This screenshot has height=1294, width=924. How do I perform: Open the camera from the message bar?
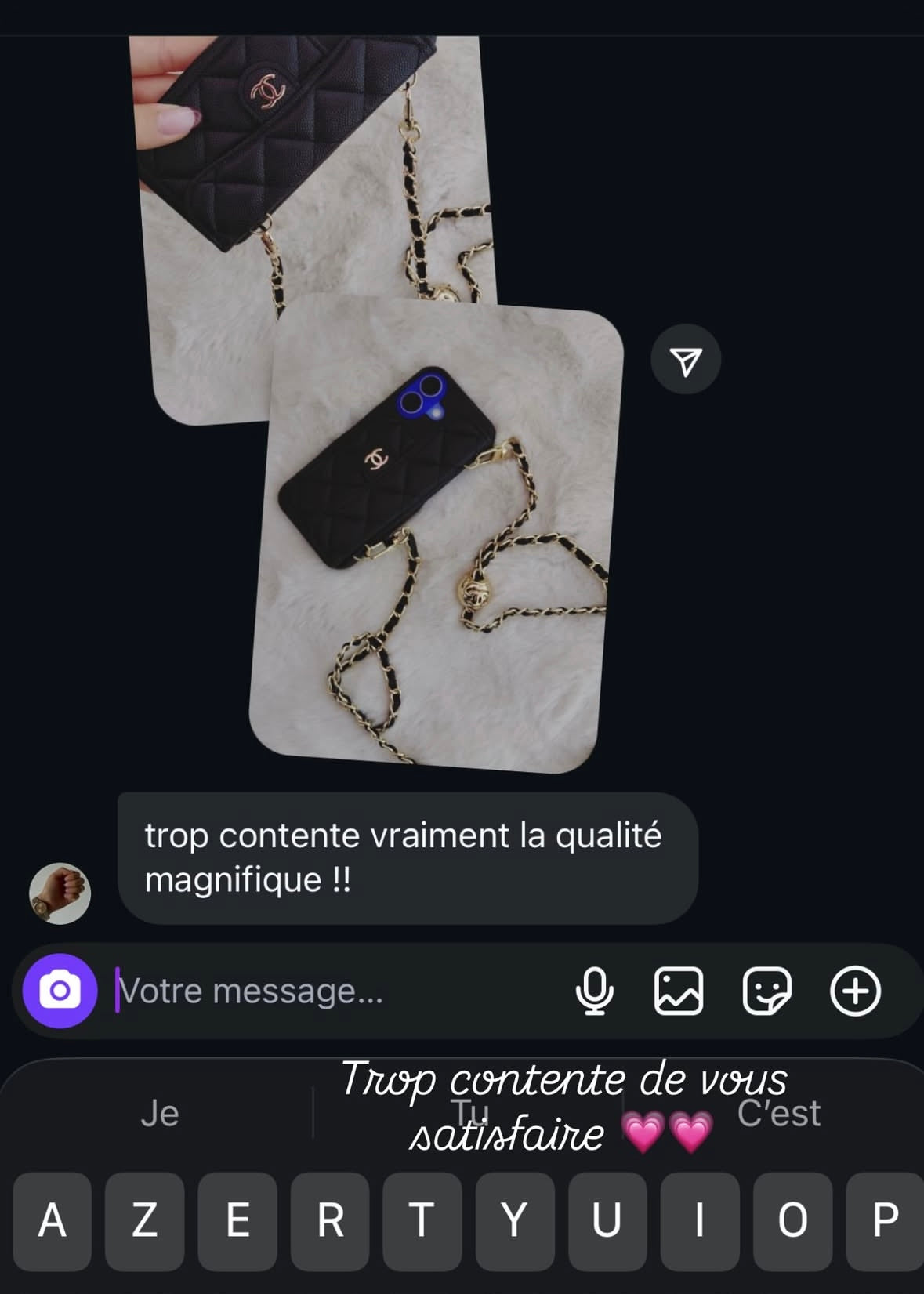point(60,991)
